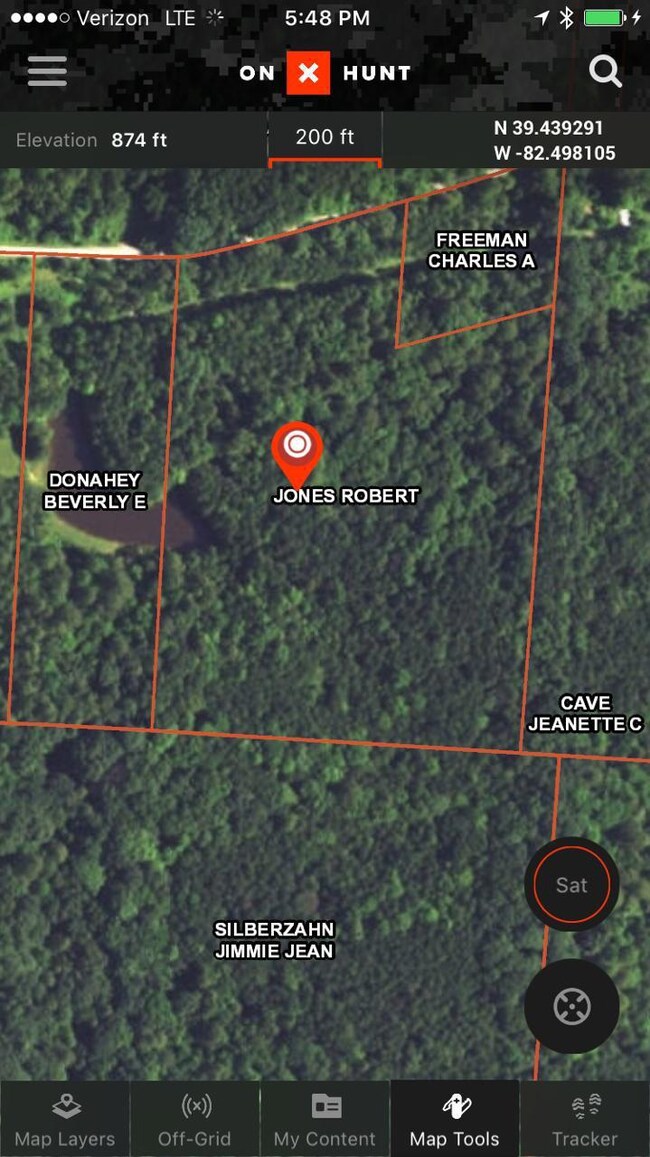Open the My Content tab
The image size is (650, 1157).
click(325, 1119)
